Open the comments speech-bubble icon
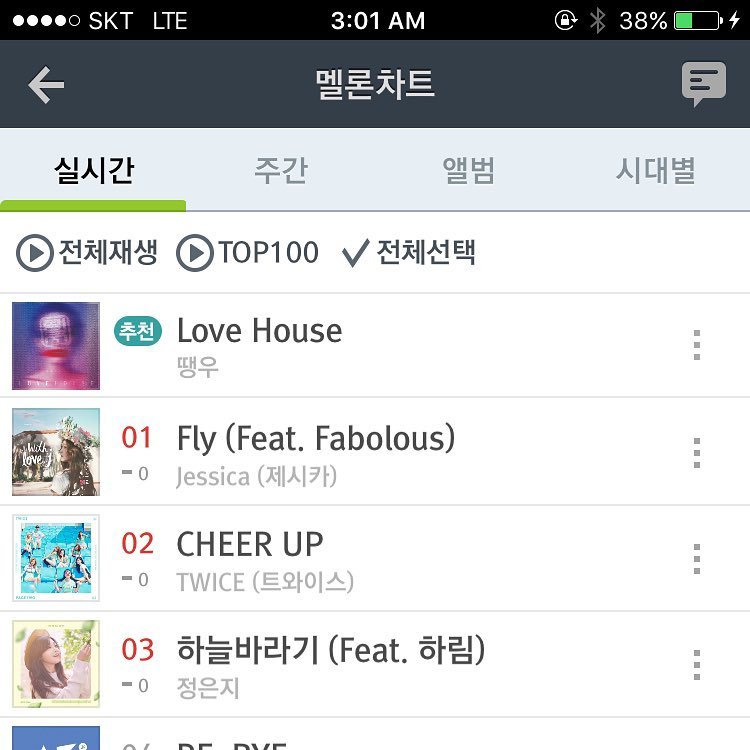 (x=703, y=85)
